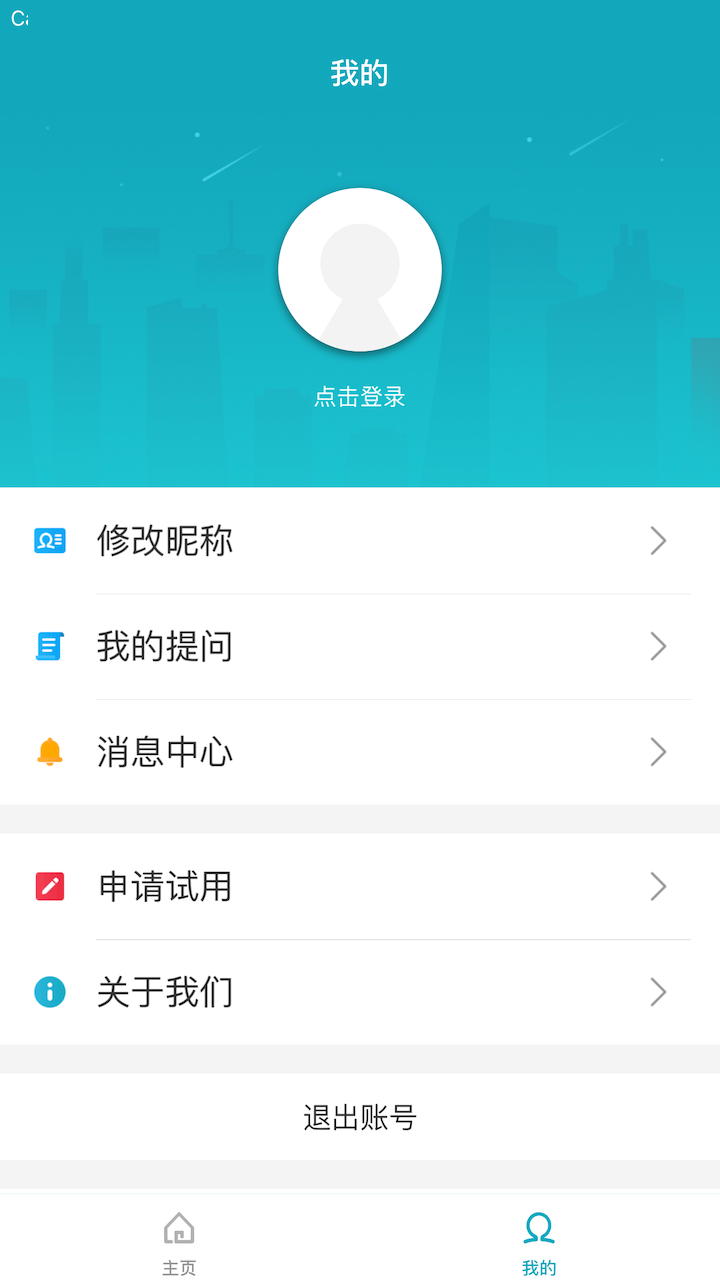
Task: Click the 消息中心 message center entry
Action: 360,751
